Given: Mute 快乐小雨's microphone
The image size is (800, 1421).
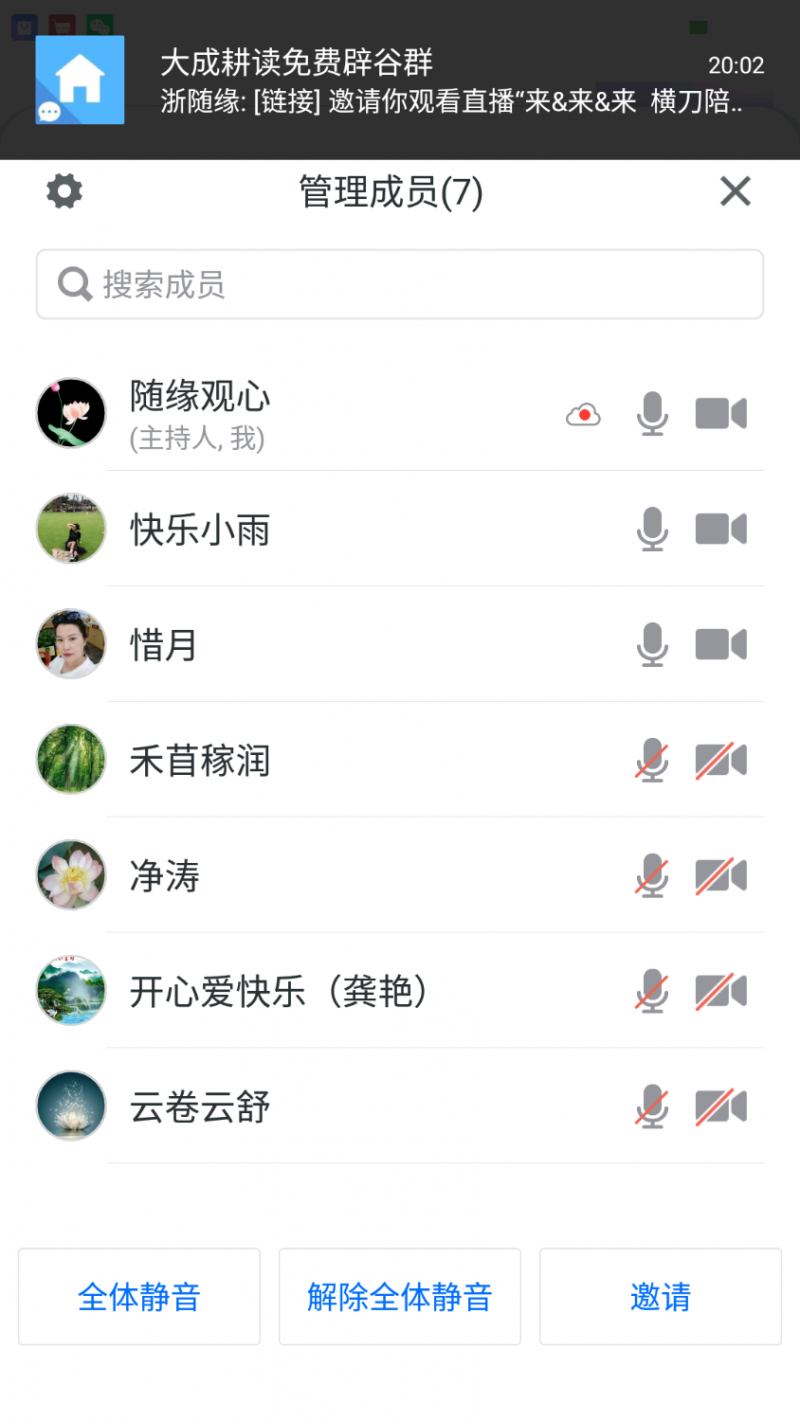Looking at the screenshot, I should [x=653, y=529].
